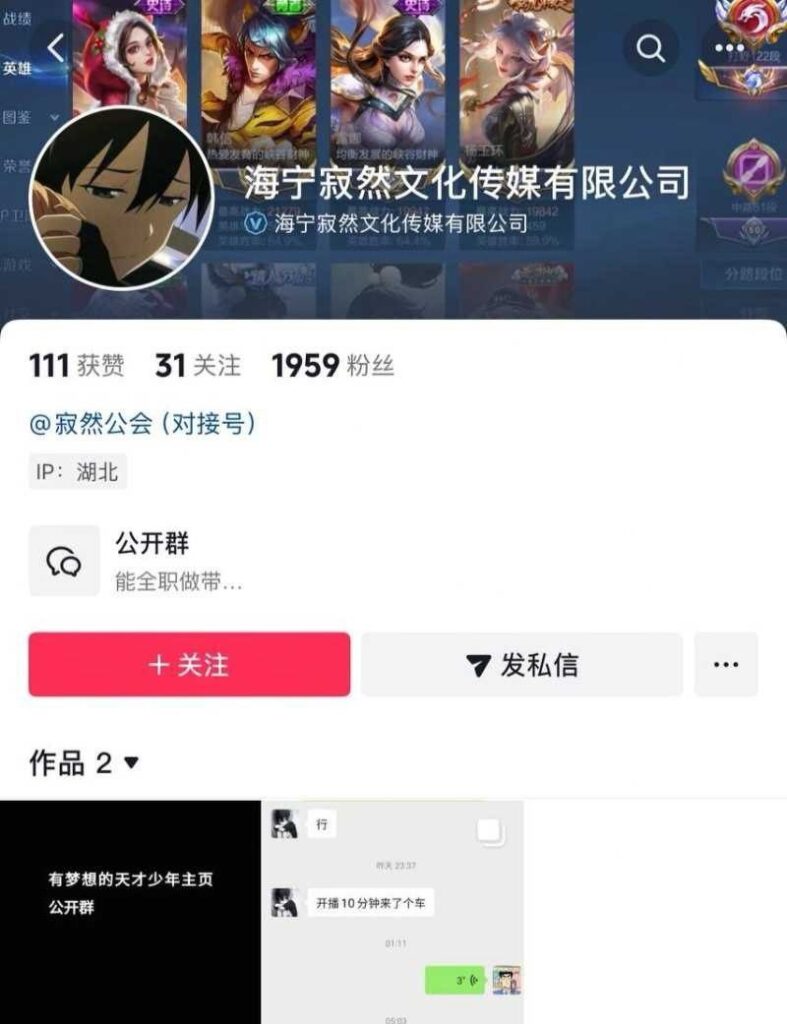
Task: Open search on this profile
Action: coord(651,48)
